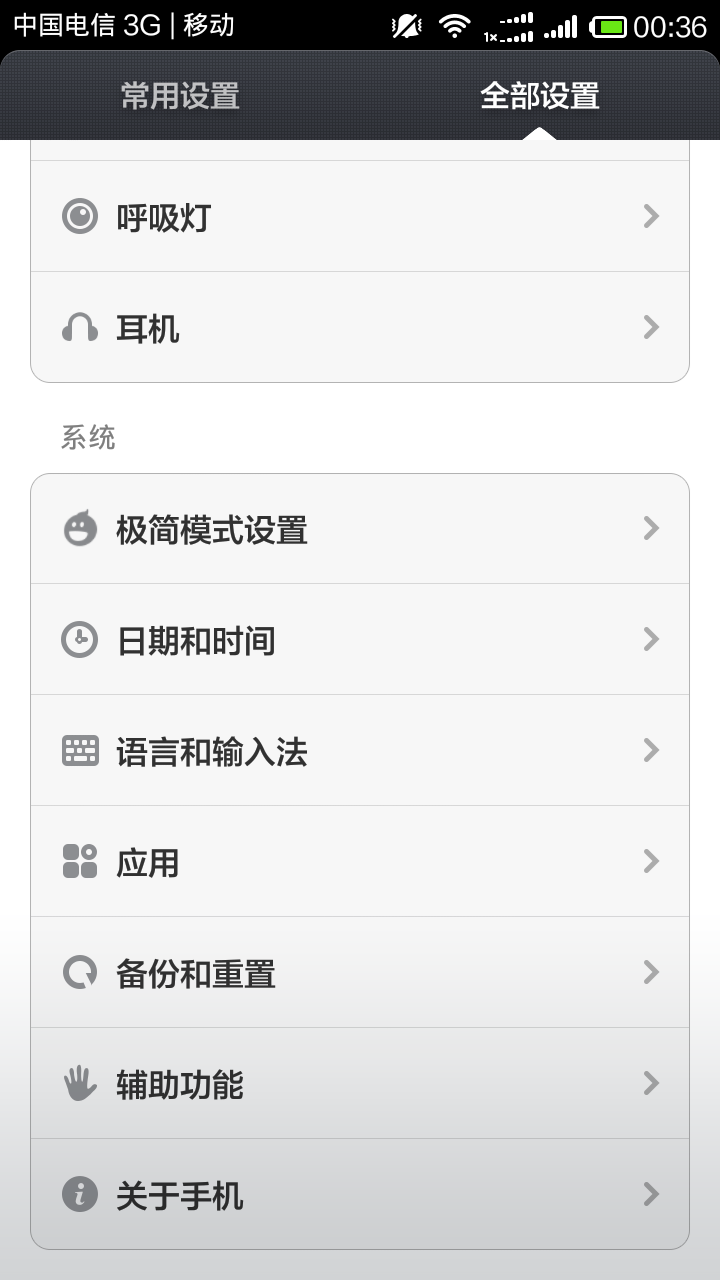Screen dimensions: 720x1280
Task: Expand 关于手机 using the chevron arrow
Action: 651,1194
